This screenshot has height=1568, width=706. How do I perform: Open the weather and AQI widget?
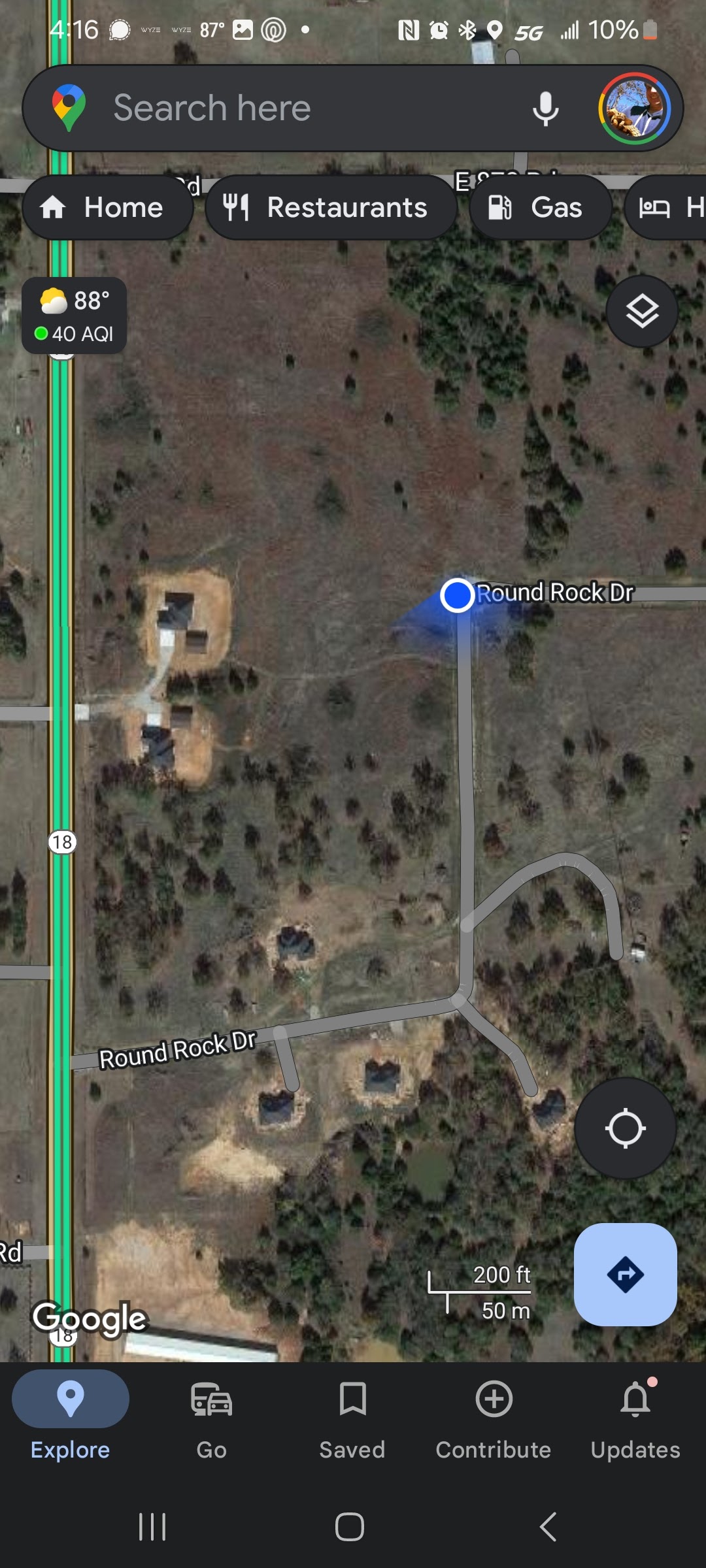(75, 316)
